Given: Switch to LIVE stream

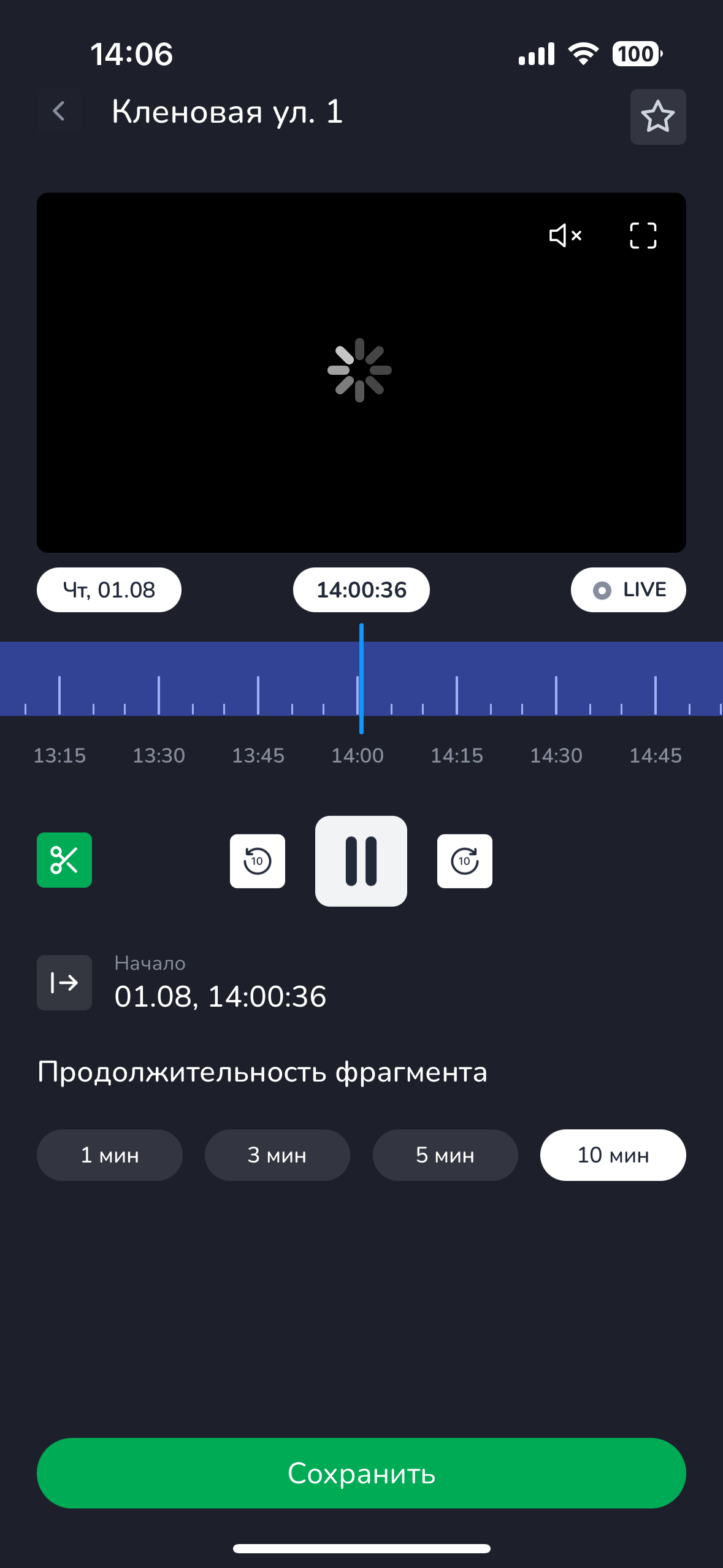Looking at the screenshot, I should (628, 590).
